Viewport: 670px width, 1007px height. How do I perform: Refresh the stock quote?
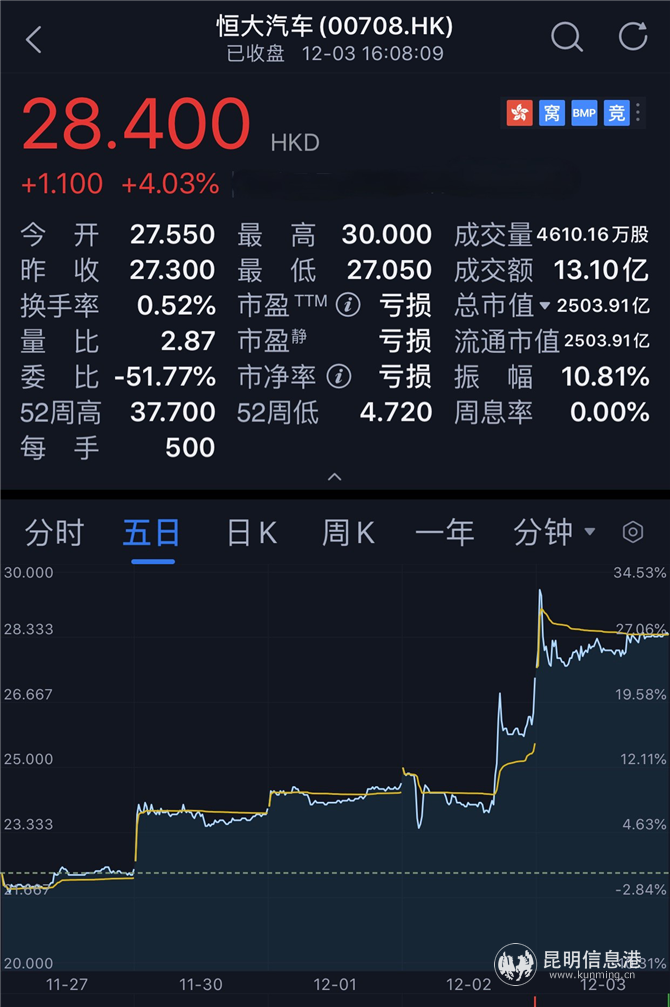633,38
